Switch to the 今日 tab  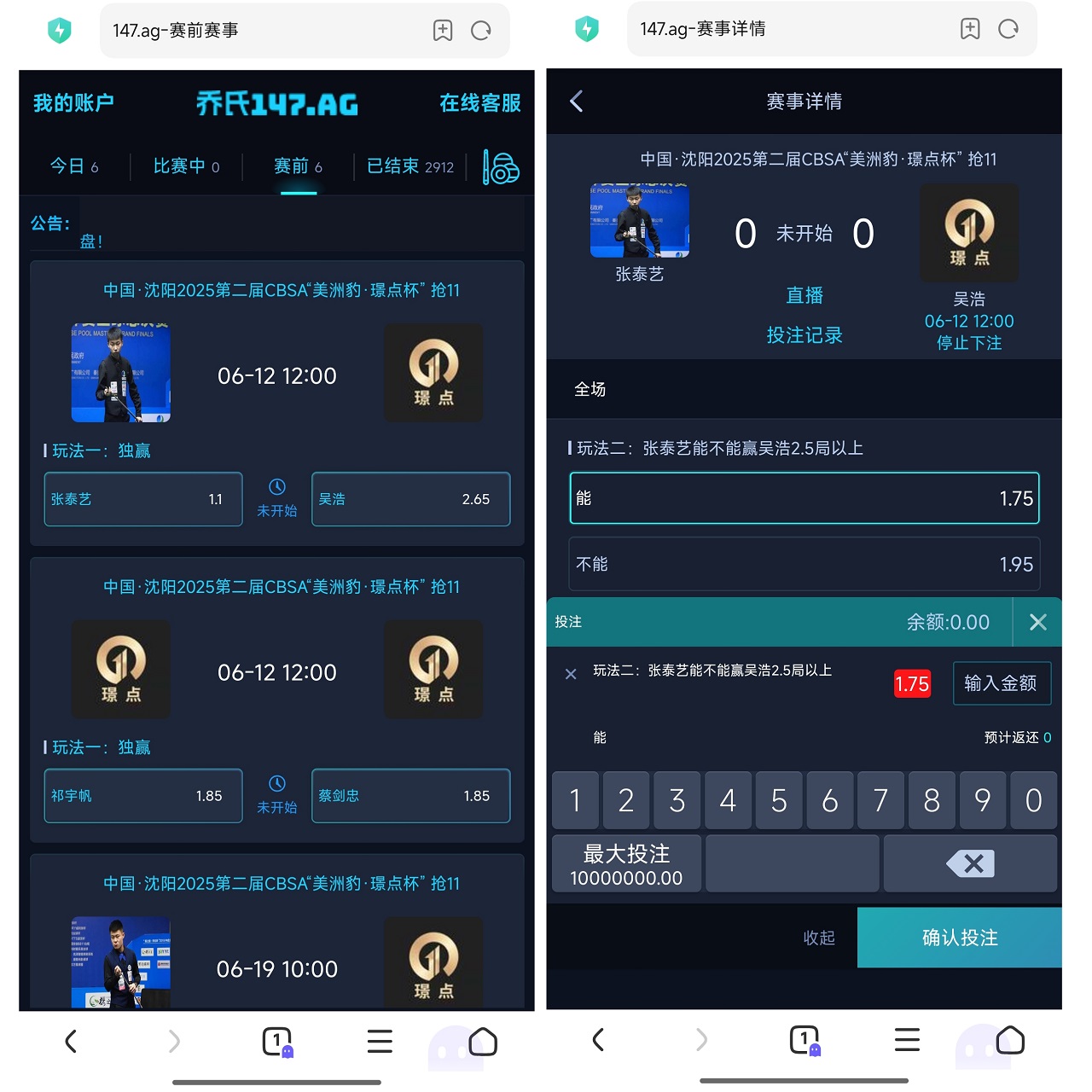pyautogui.click(x=74, y=166)
